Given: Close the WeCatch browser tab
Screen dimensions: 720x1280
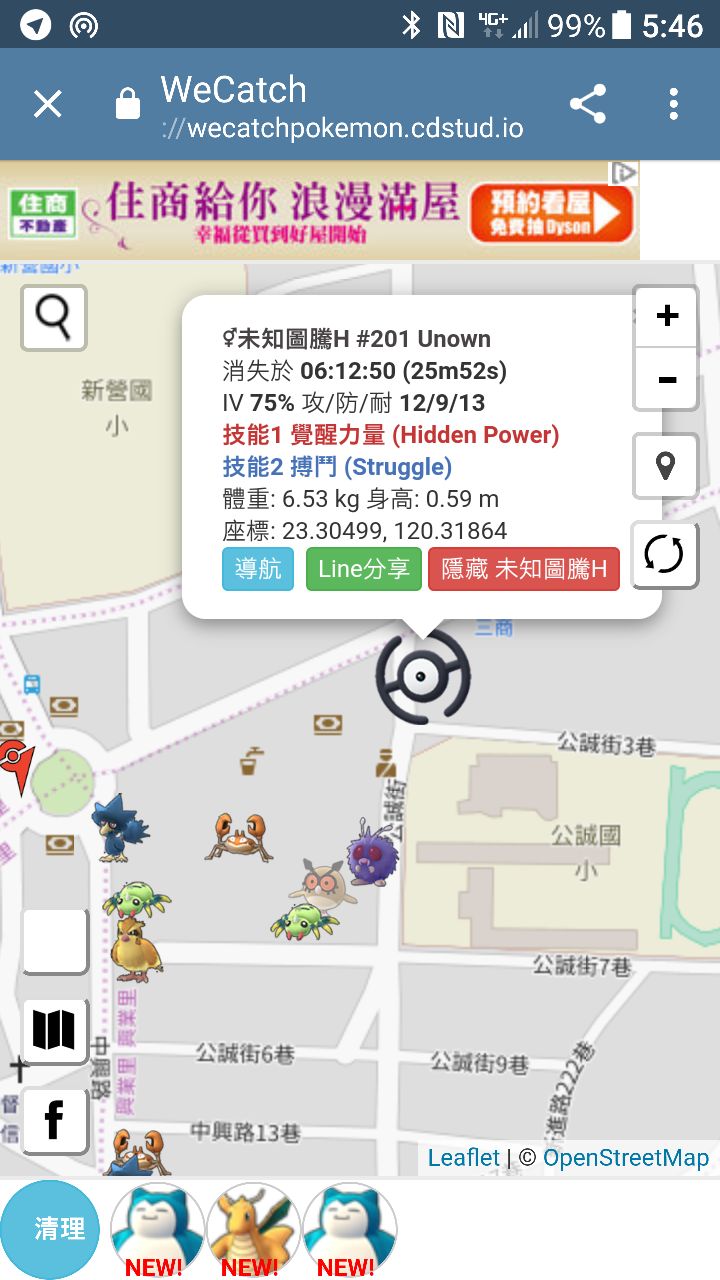Looking at the screenshot, I should pyautogui.click(x=47, y=104).
